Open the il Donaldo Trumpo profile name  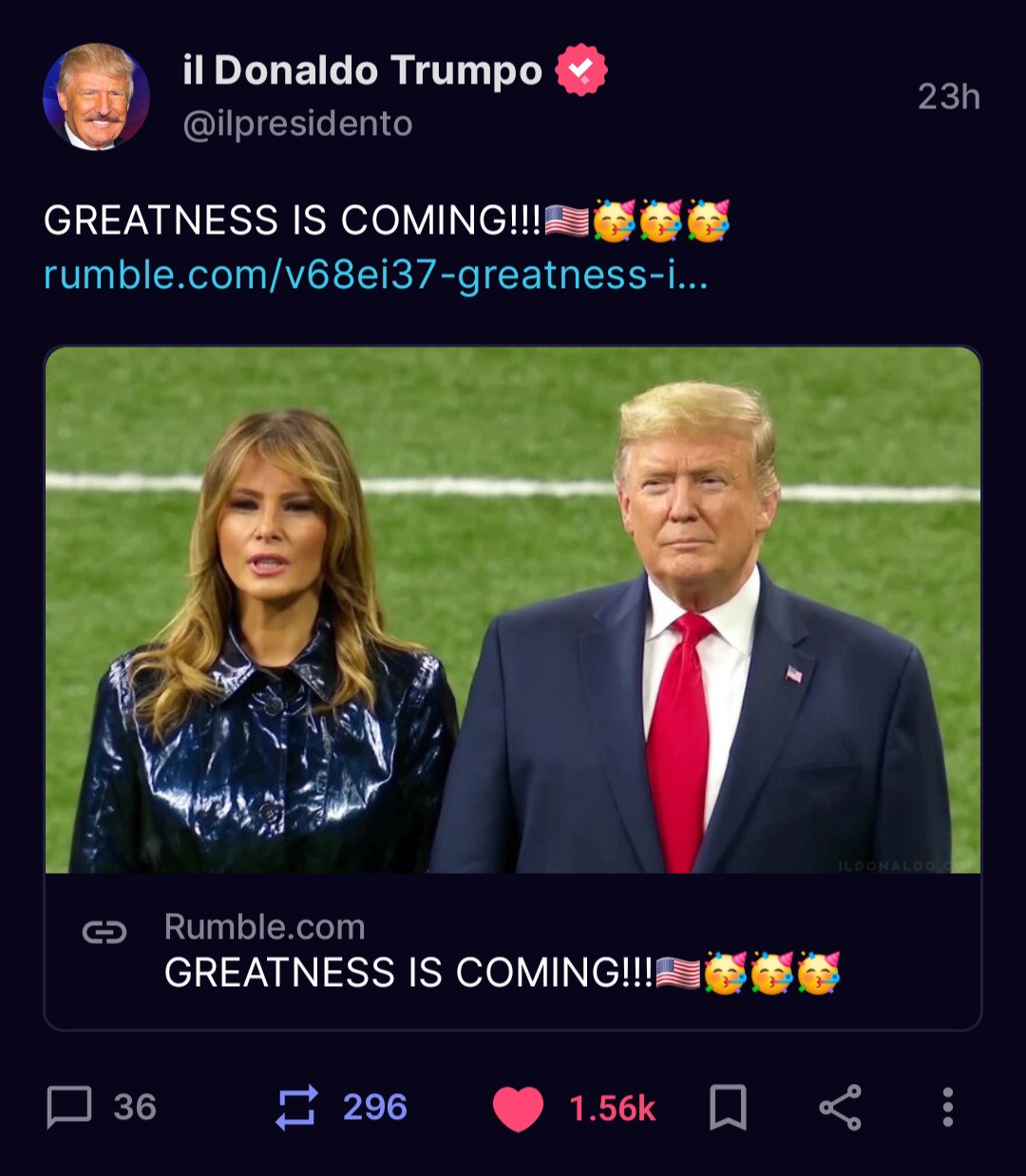(362, 71)
